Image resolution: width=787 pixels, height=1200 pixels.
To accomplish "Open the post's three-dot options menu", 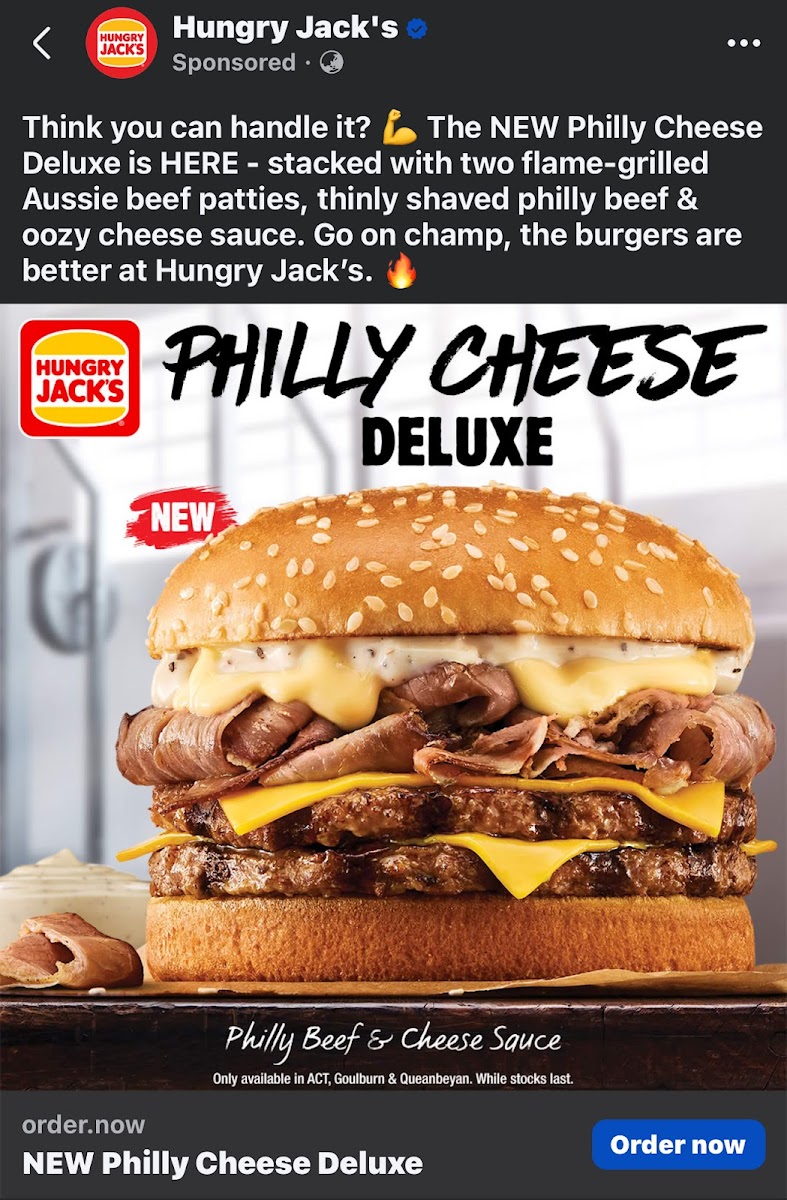I will pyautogui.click(x=743, y=43).
